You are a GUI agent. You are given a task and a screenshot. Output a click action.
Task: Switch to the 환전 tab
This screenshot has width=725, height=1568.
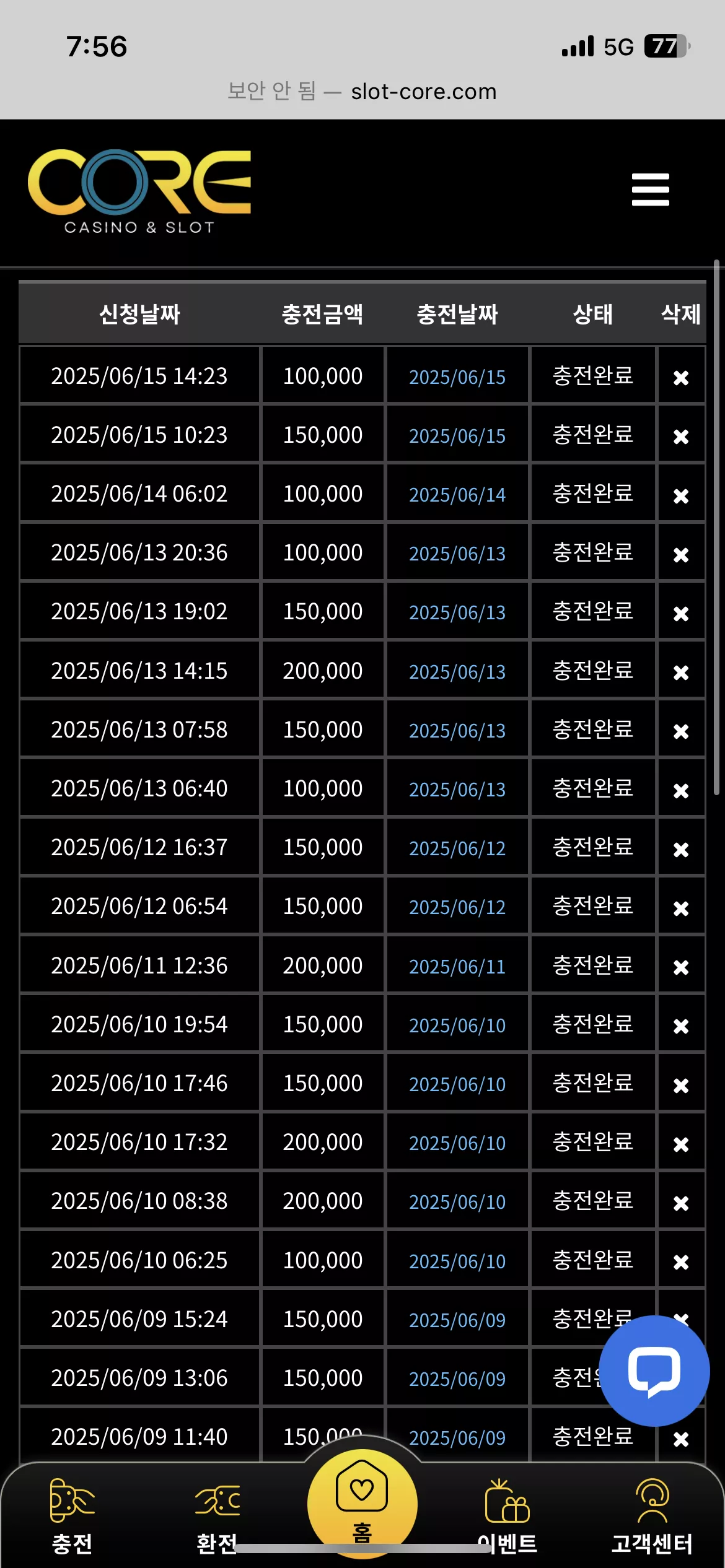tap(217, 1517)
